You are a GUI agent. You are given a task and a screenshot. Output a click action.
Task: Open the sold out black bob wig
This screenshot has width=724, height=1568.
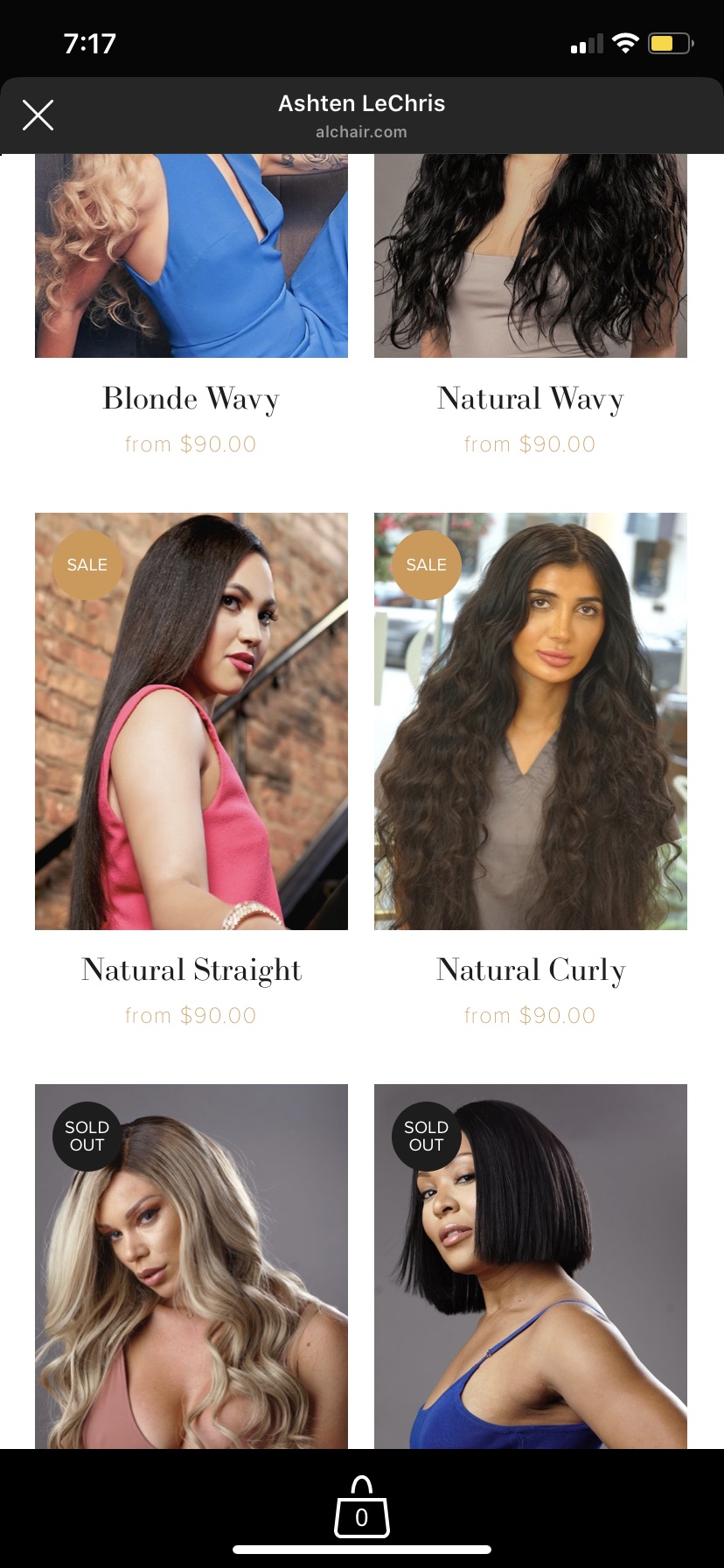530,1267
